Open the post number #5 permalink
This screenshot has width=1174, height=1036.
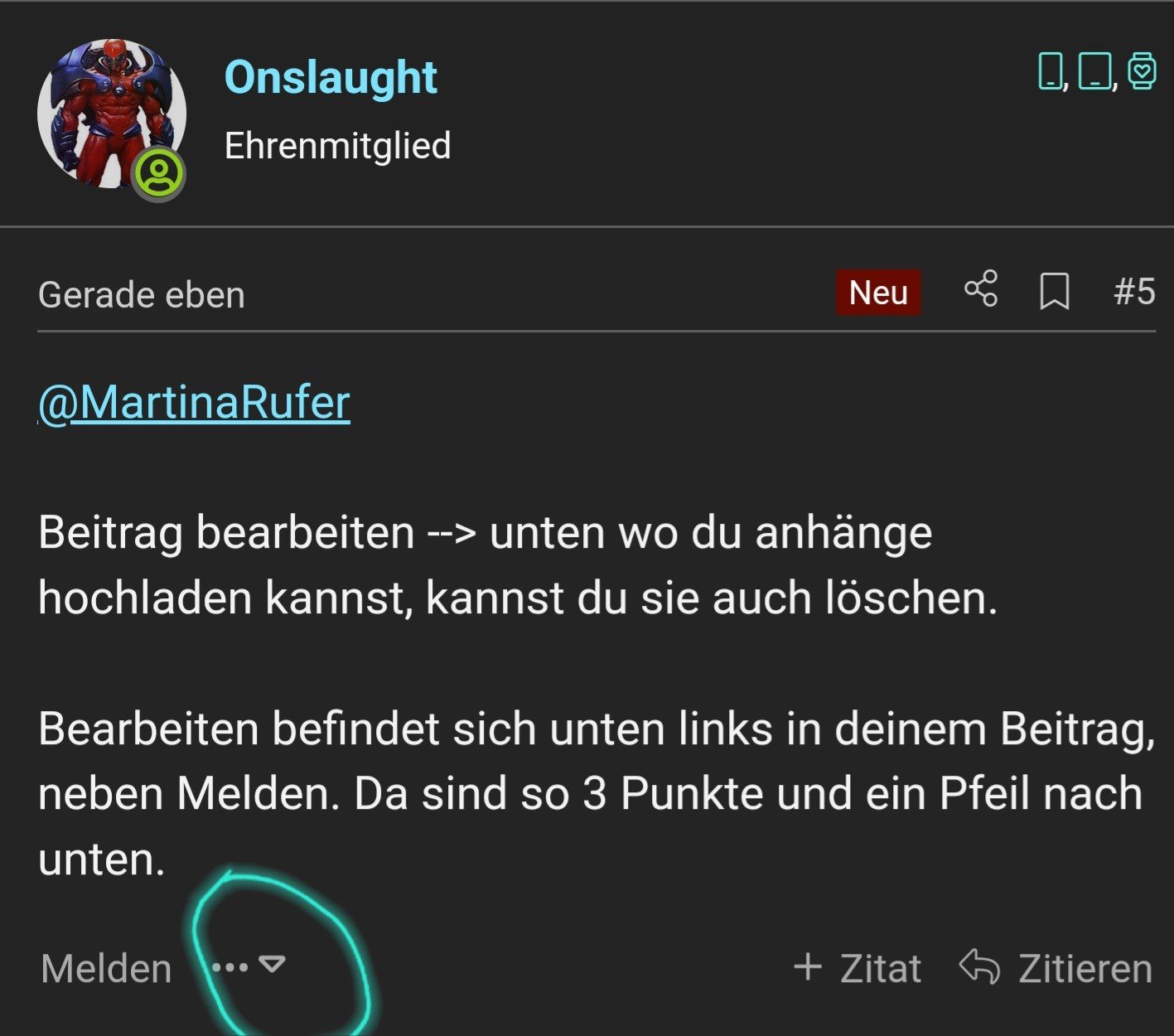[1133, 292]
